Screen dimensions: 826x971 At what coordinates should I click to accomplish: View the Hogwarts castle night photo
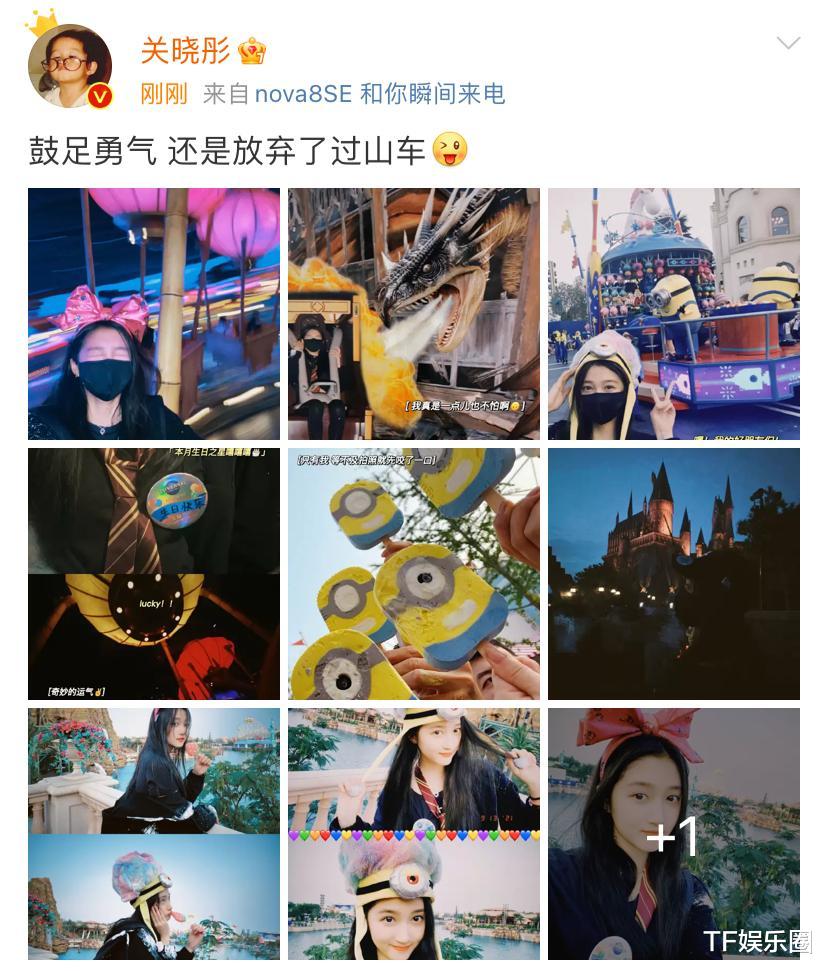(674, 574)
